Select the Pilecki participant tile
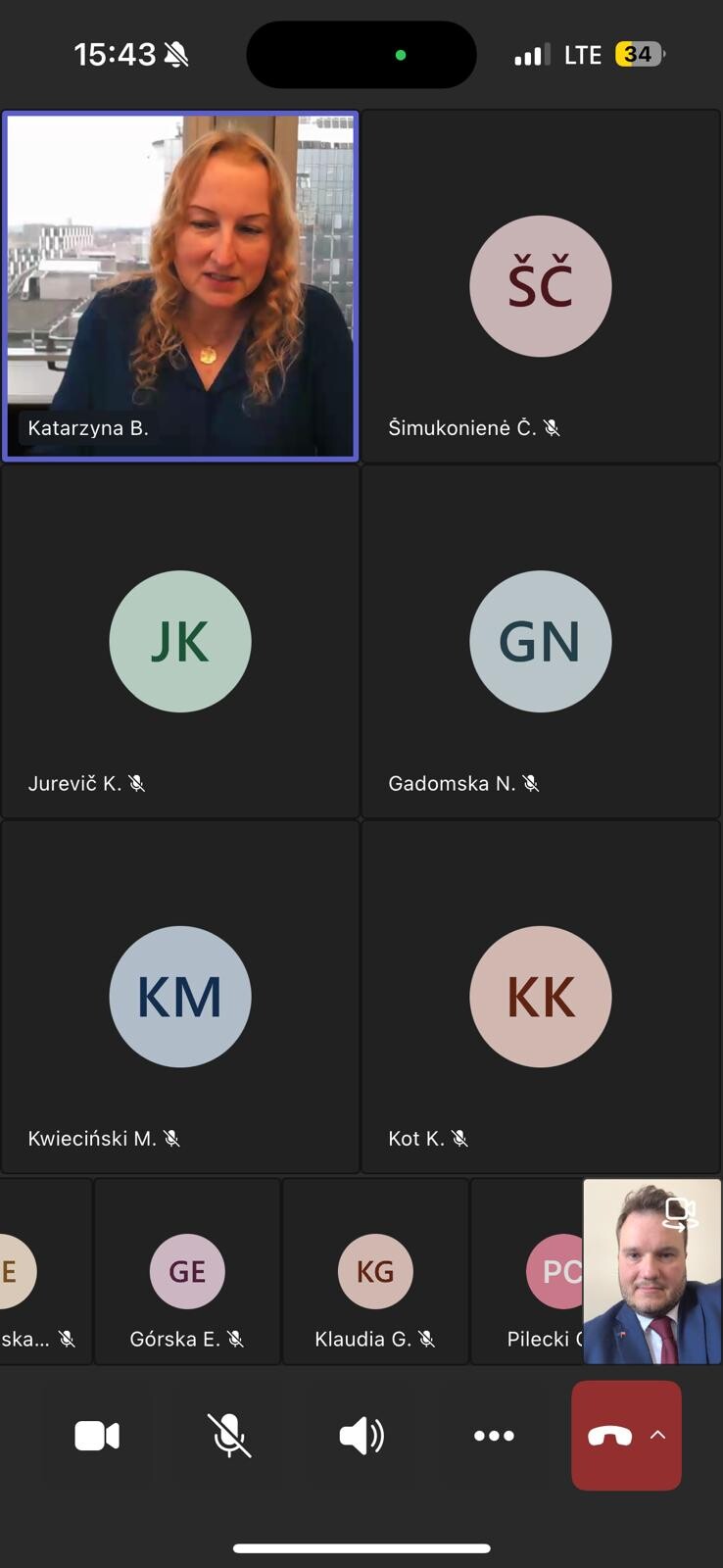This screenshot has height=1568, width=723. pyautogui.click(x=529, y=1271)
